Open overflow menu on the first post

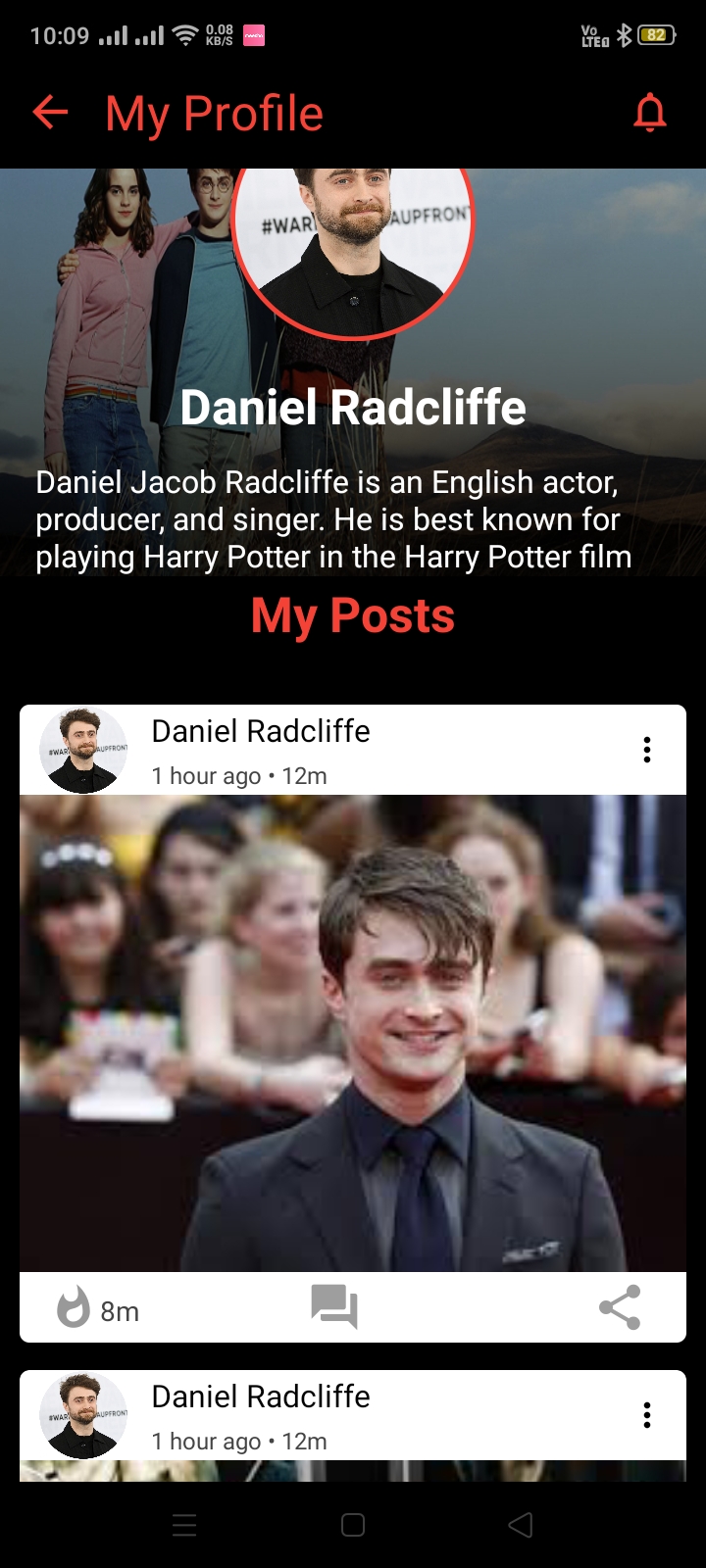click(647, 750)
